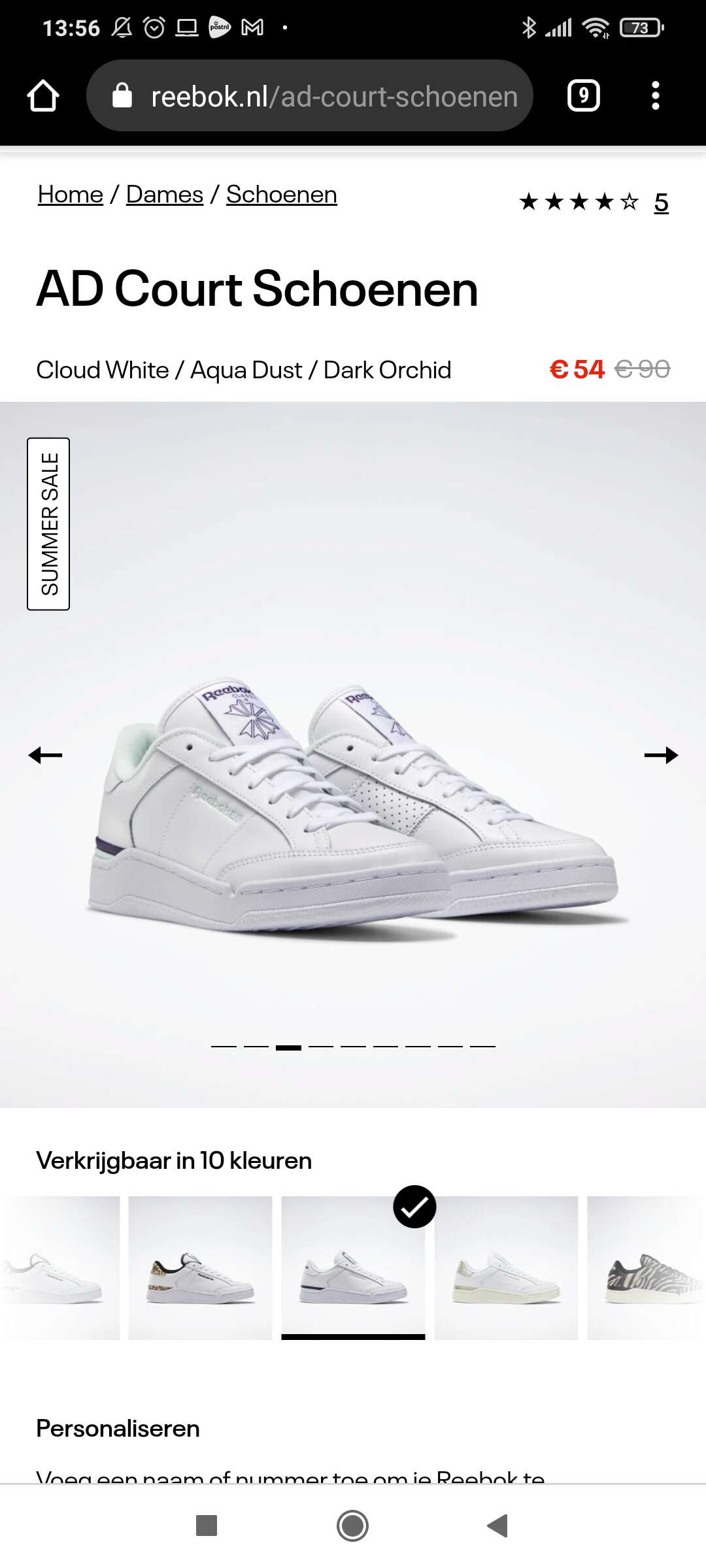Select the all-white color variant at the left edge
This screenshot has width=706, height=1568.
[60, 1267]
